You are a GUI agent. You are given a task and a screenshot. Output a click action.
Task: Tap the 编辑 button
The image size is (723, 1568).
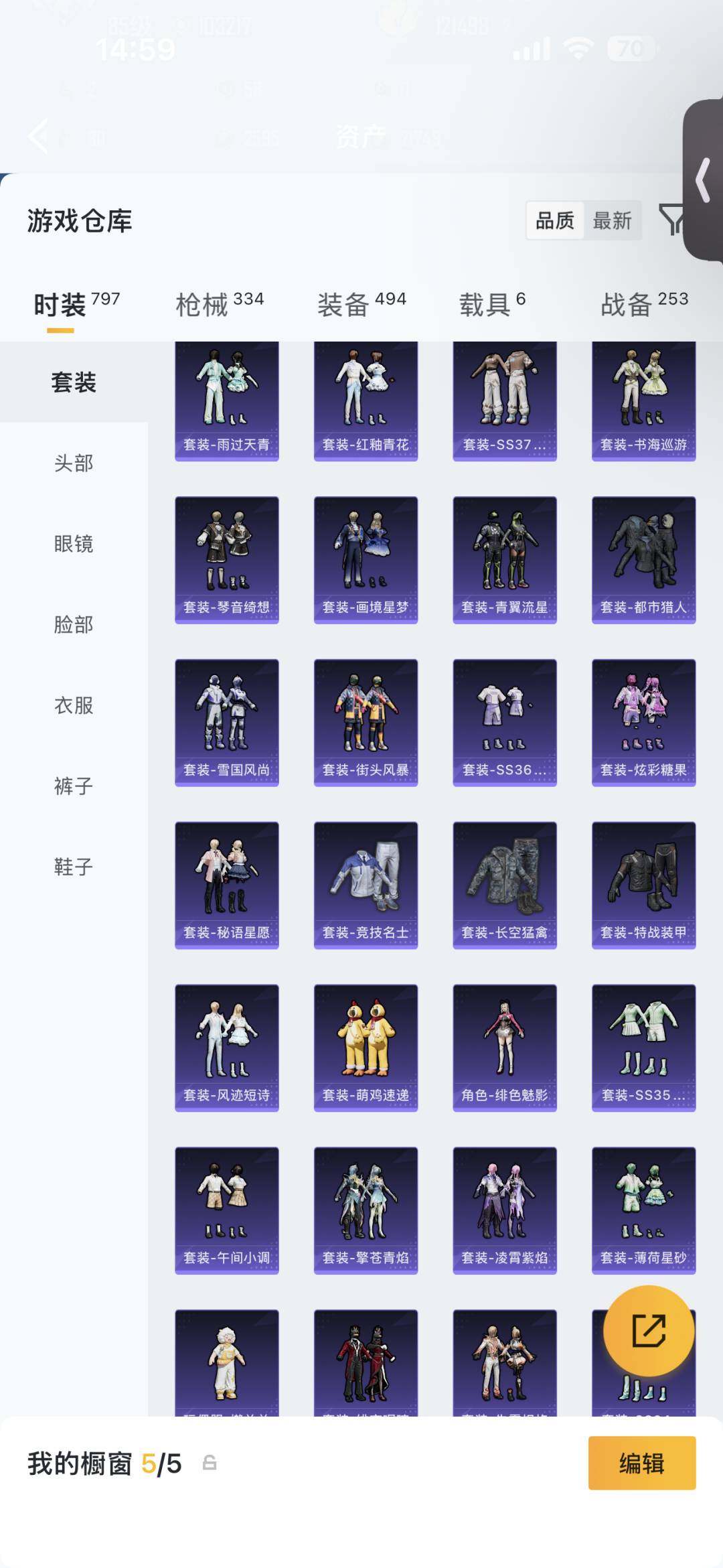[x=642, y=1463]
